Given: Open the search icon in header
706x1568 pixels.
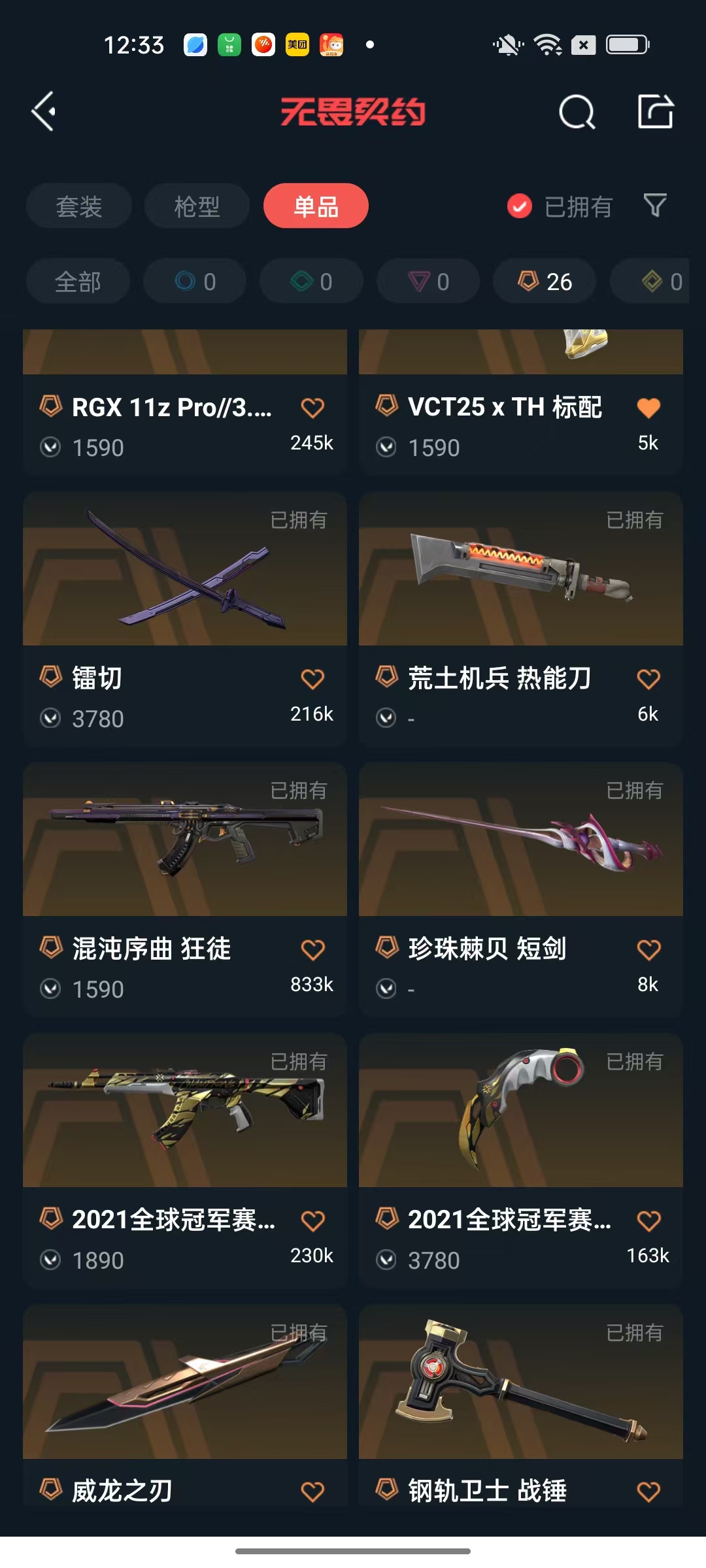Looking at the screenshot, I should [x=577, y=112].
